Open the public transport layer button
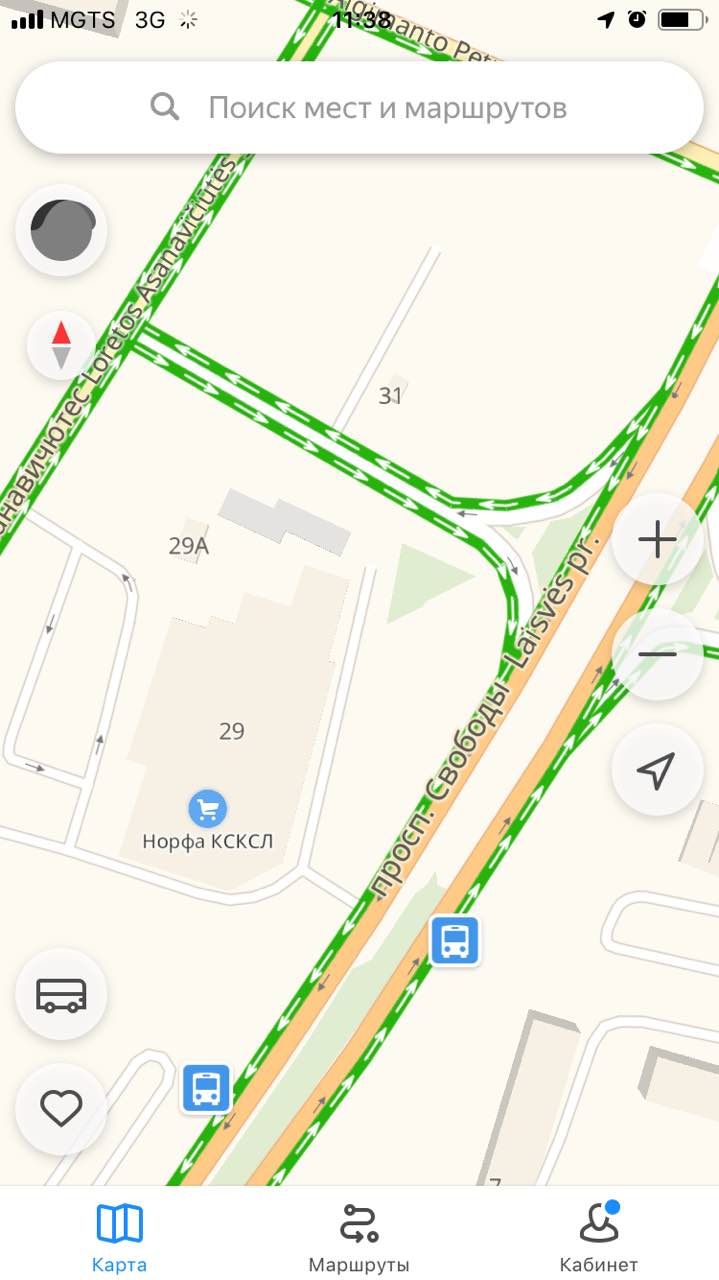The width and height of the screenshot is (719, 1280). (x=61, y=994)
